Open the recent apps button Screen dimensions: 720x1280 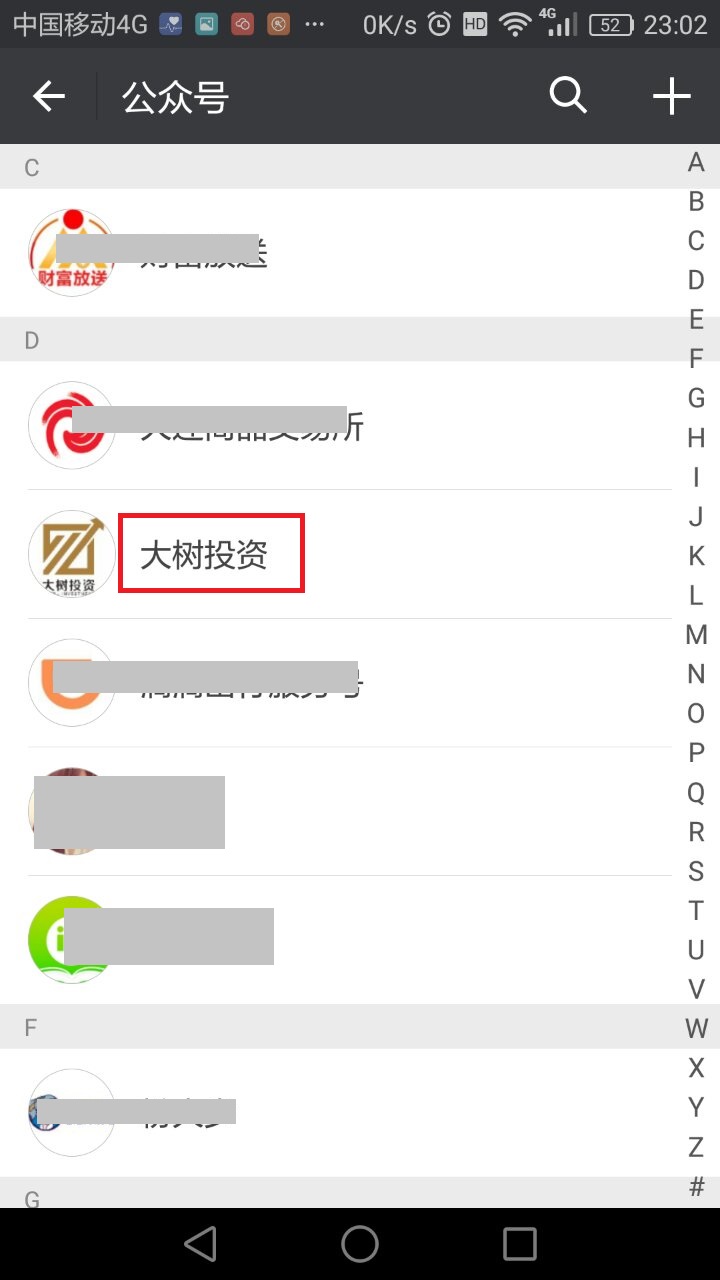point(520,1244)
